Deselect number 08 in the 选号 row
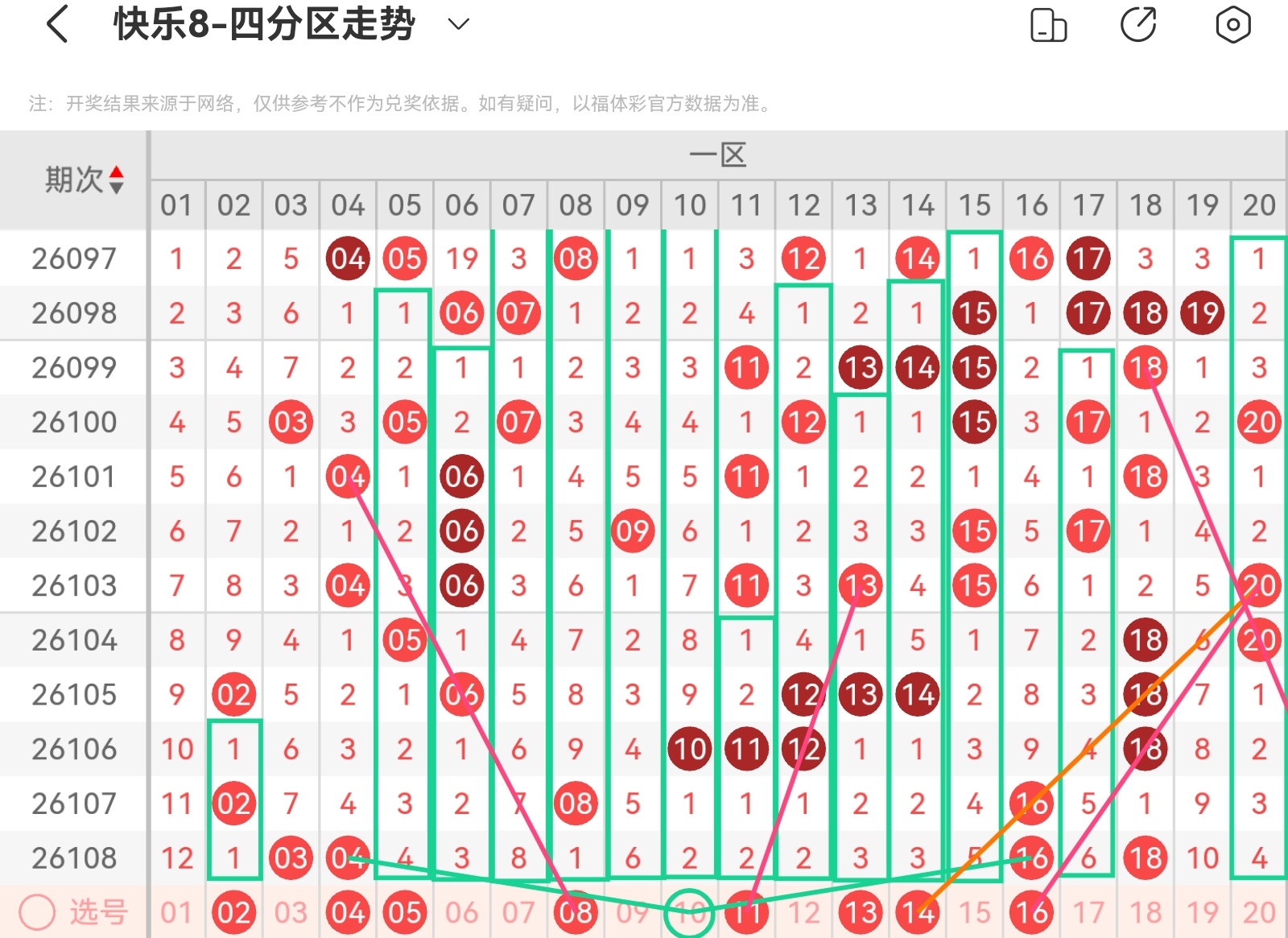1288x938 pixels. pyautogui.click(x=576, y=912)
